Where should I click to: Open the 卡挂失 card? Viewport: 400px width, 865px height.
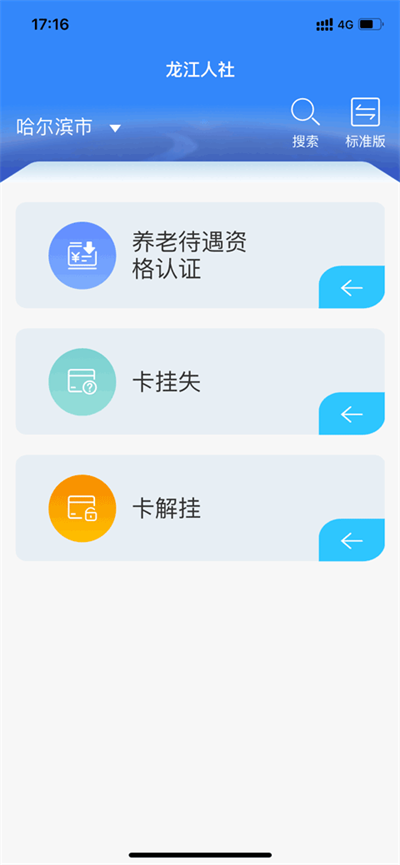(200, 382)
